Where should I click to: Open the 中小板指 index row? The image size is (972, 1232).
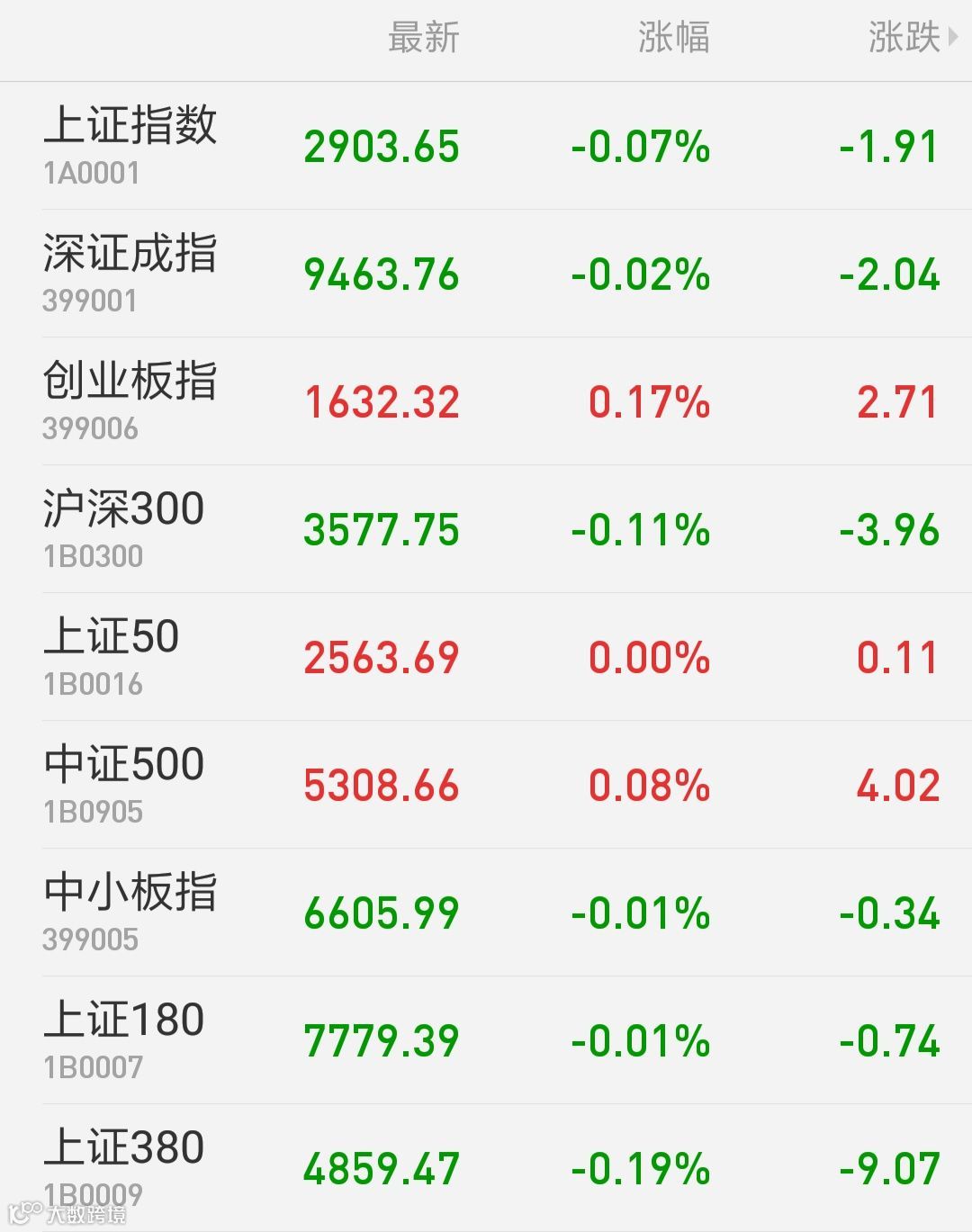click(x=486, y=913)
